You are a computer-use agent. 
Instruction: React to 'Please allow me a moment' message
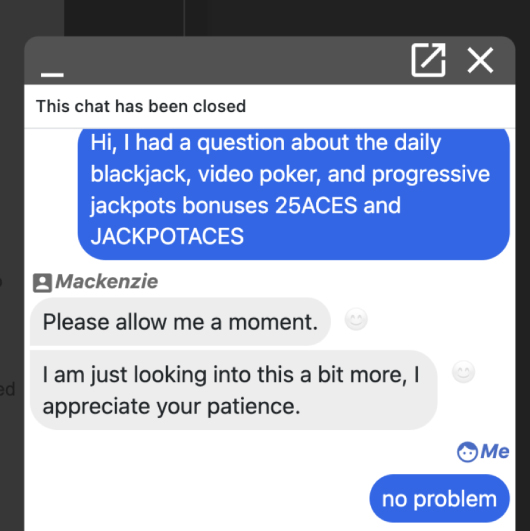356,319
